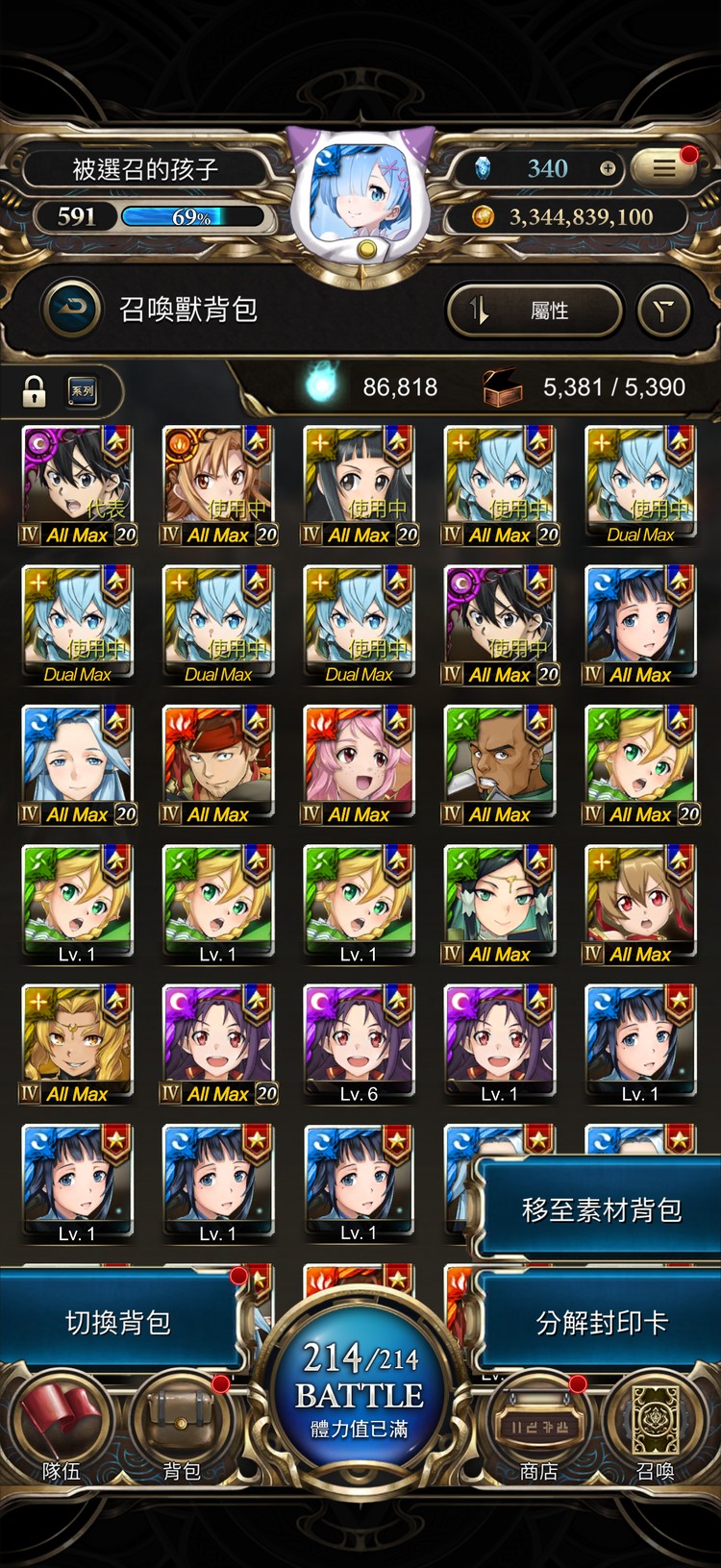Select the 代表 leader card
The image size is (721, 1568).
[77, 484]
